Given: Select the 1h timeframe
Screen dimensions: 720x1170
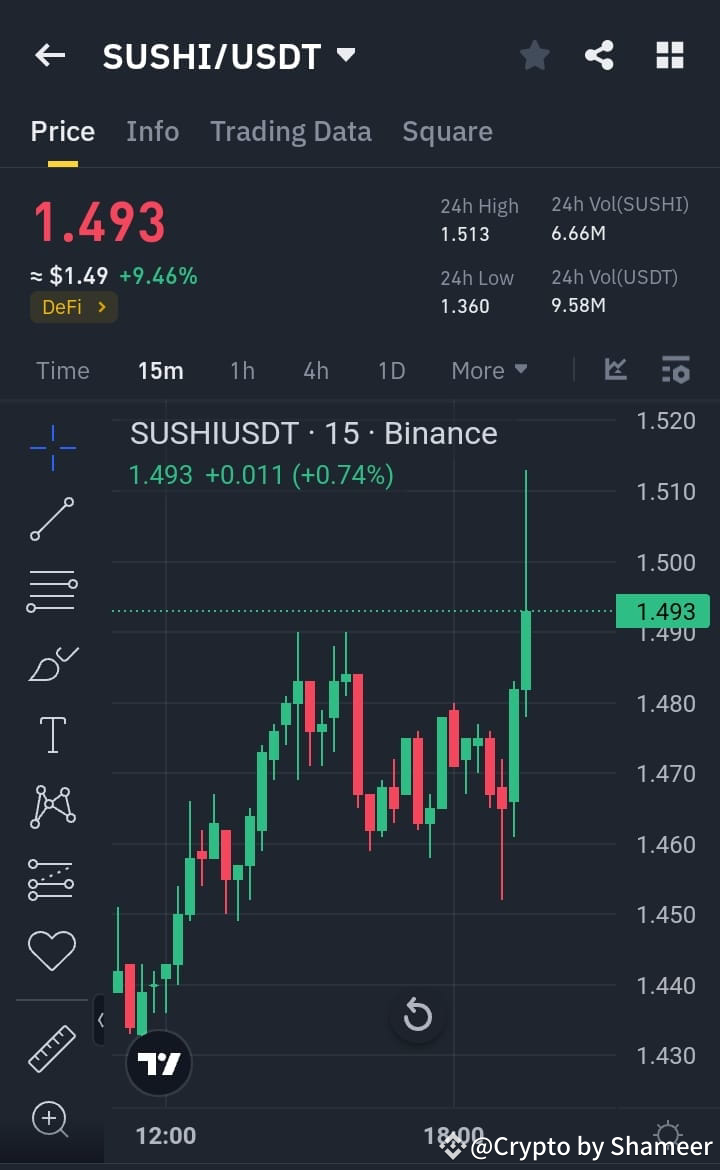Looking at the screenshot, I should (242, 370).
